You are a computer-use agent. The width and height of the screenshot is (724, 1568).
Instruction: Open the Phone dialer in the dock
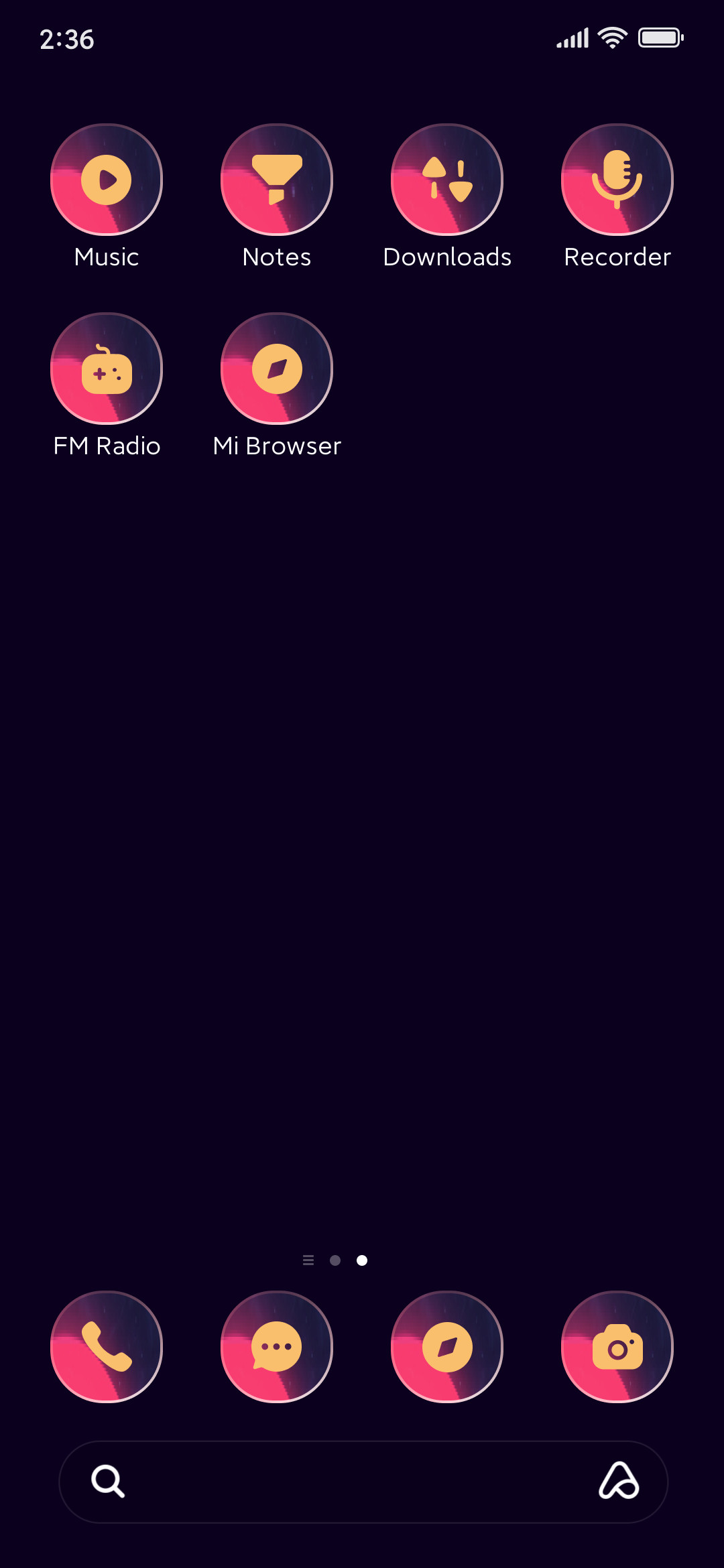107,1347
